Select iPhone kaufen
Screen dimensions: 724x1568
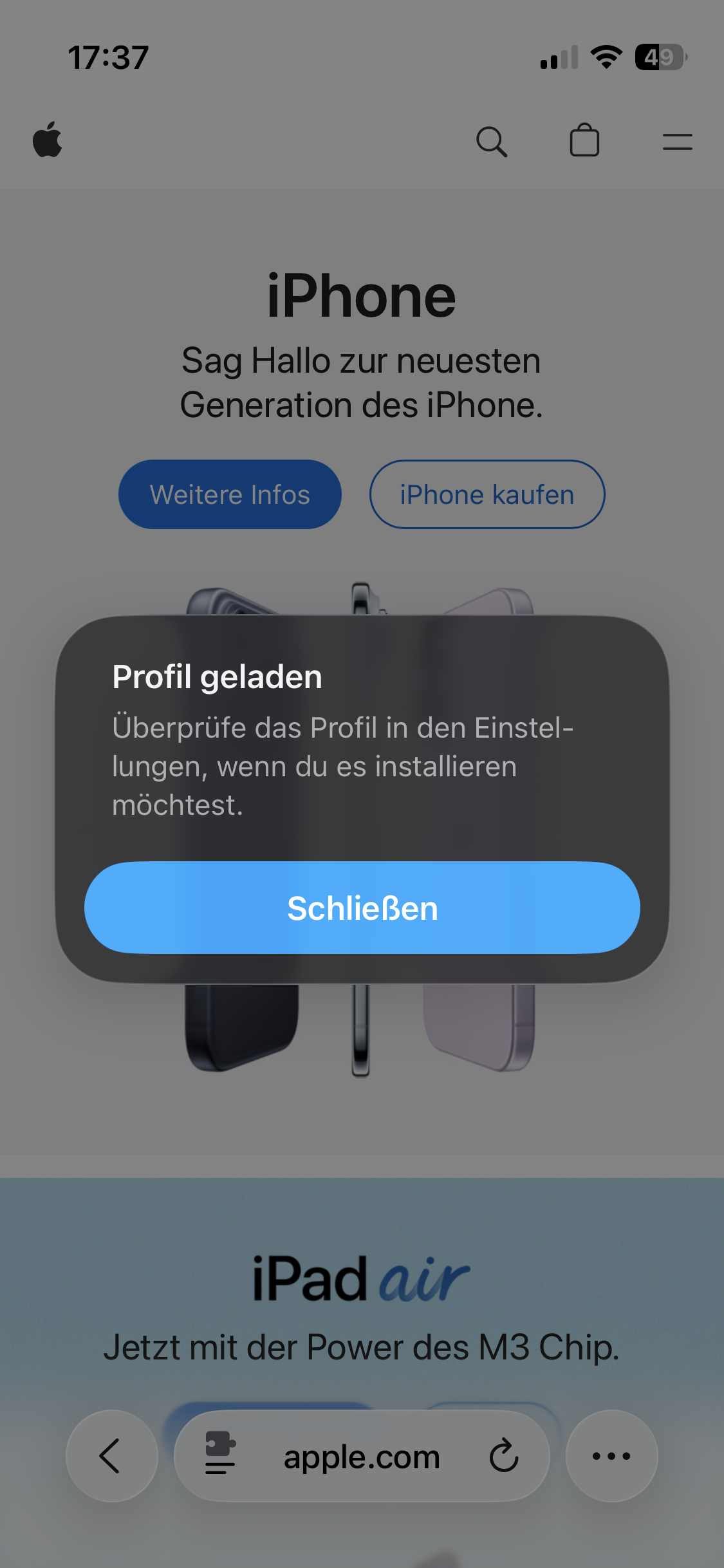487,494
